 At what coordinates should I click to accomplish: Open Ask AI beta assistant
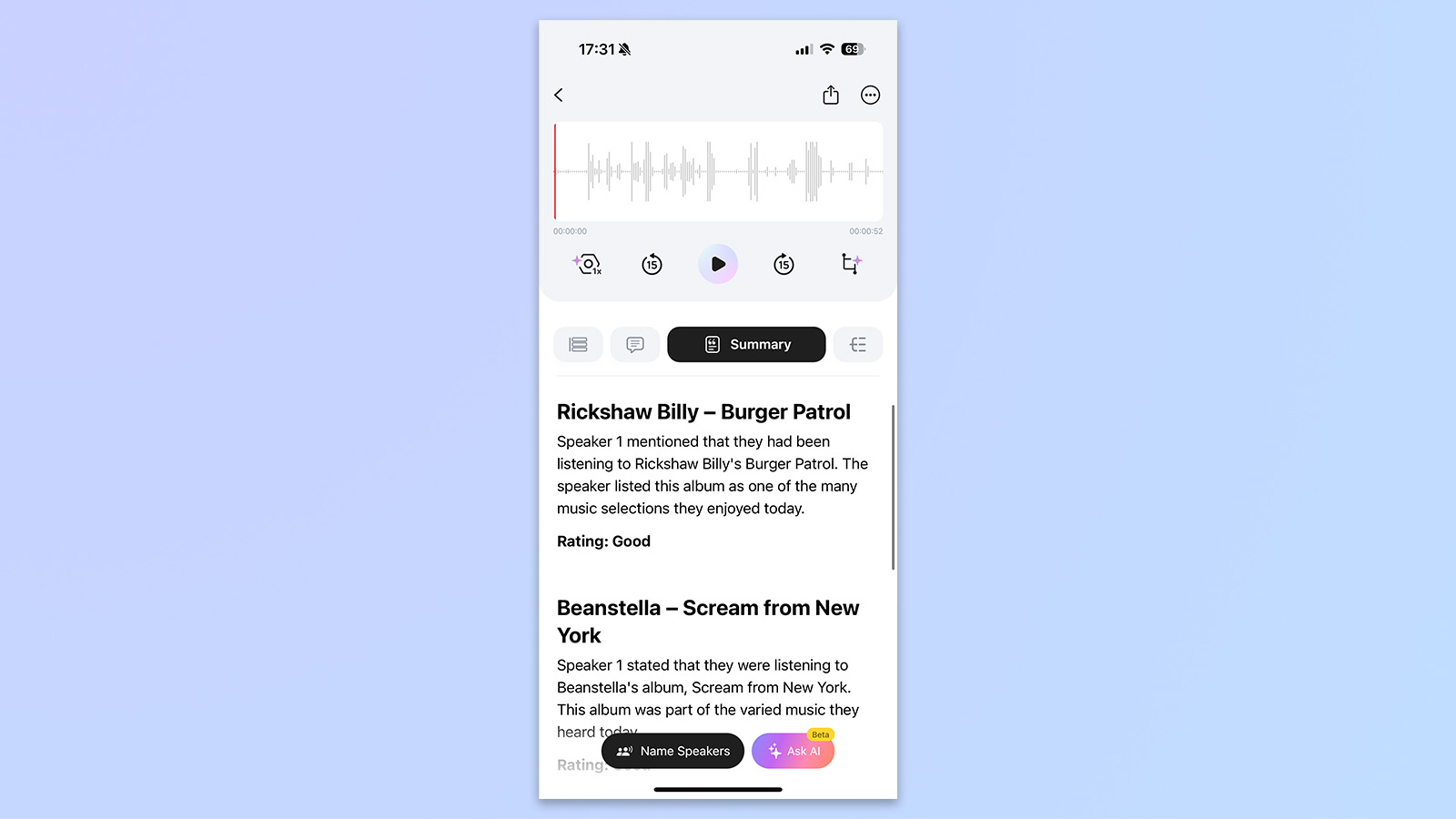click(x=793, y=751)
